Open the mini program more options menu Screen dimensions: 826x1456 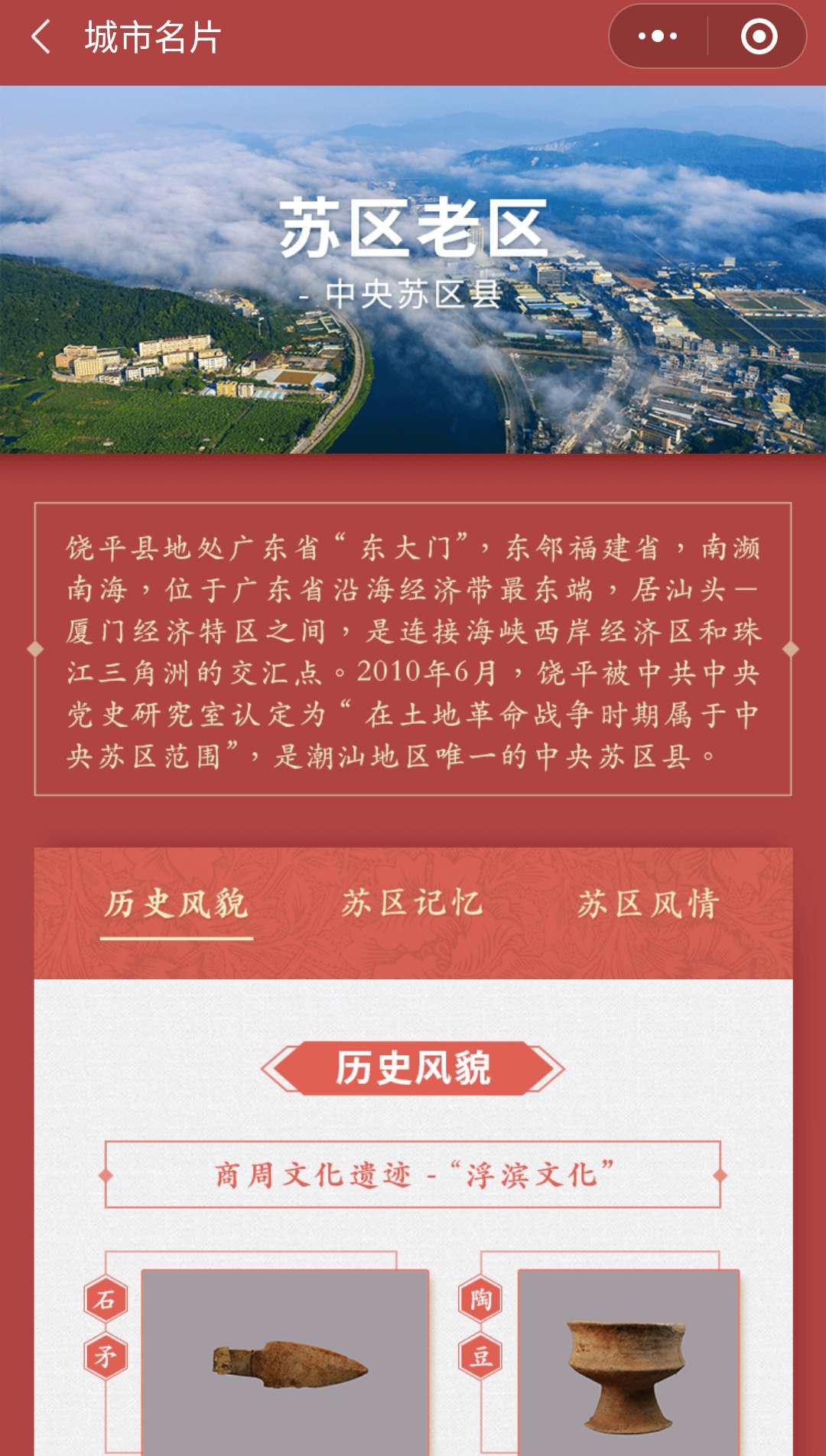[658, 37]
